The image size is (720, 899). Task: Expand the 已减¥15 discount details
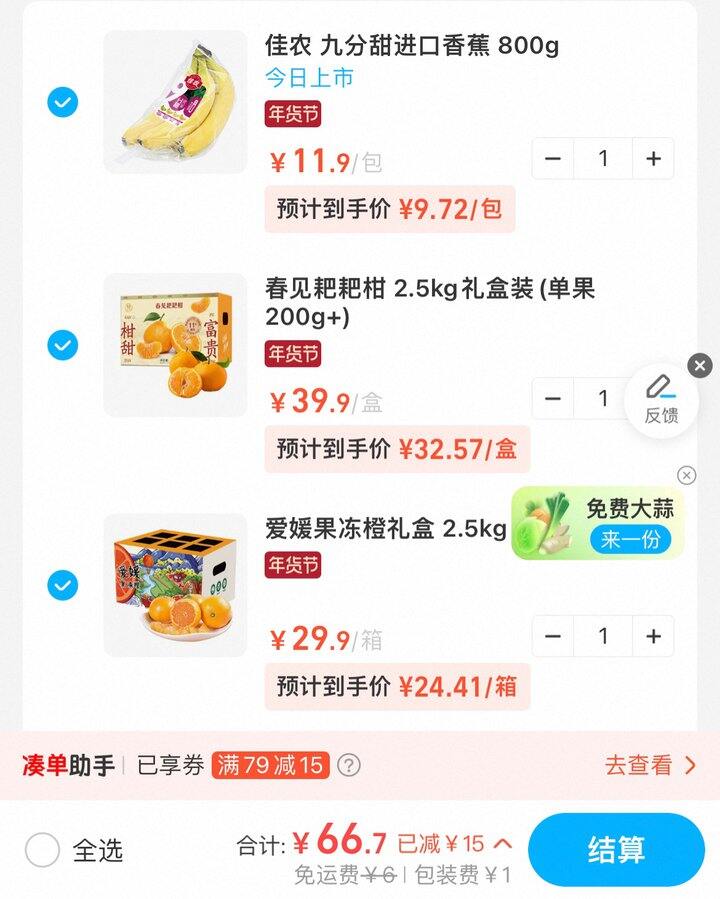click(x=455, y=843)
